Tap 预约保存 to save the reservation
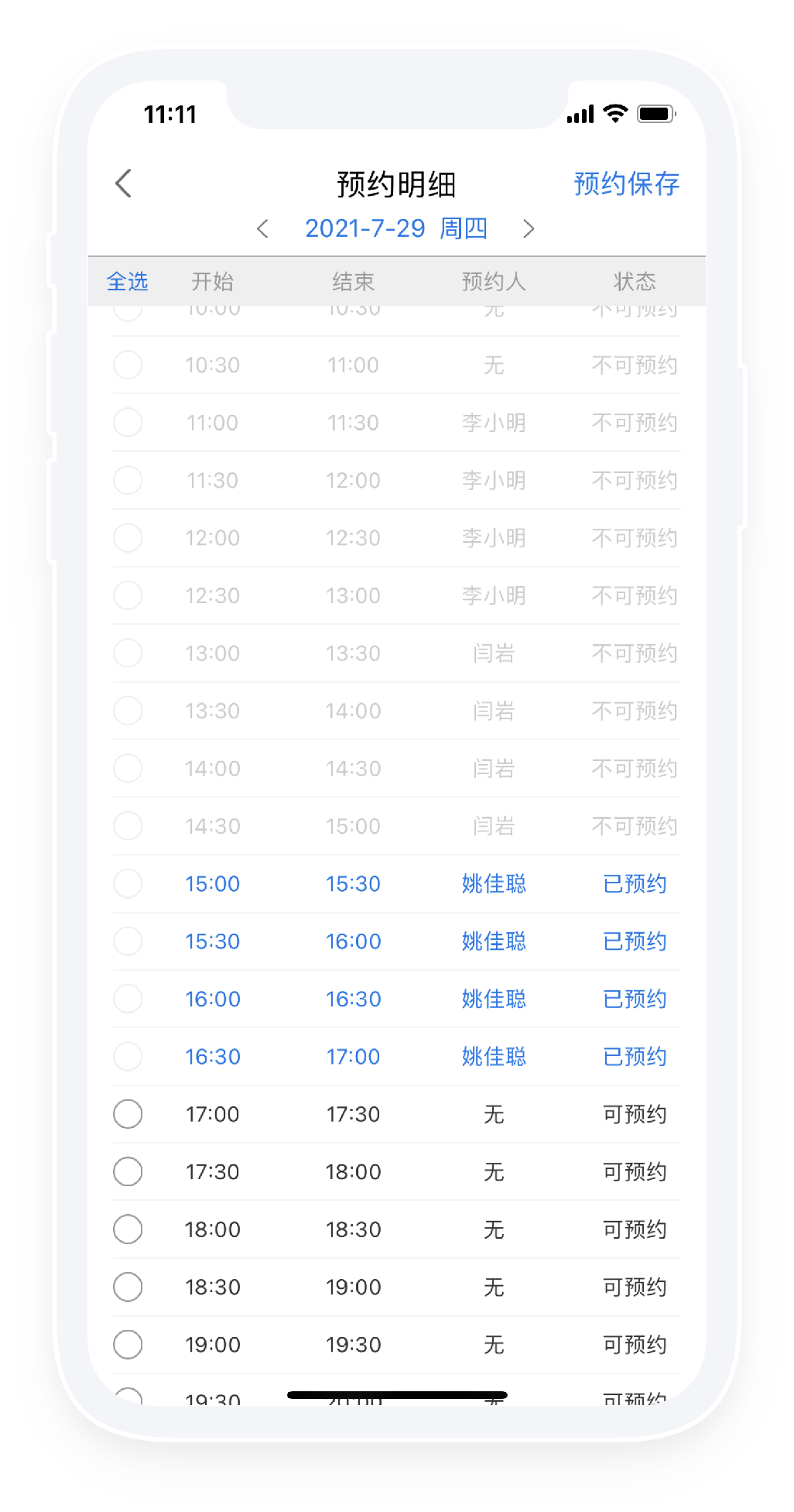 coord(626,183)
